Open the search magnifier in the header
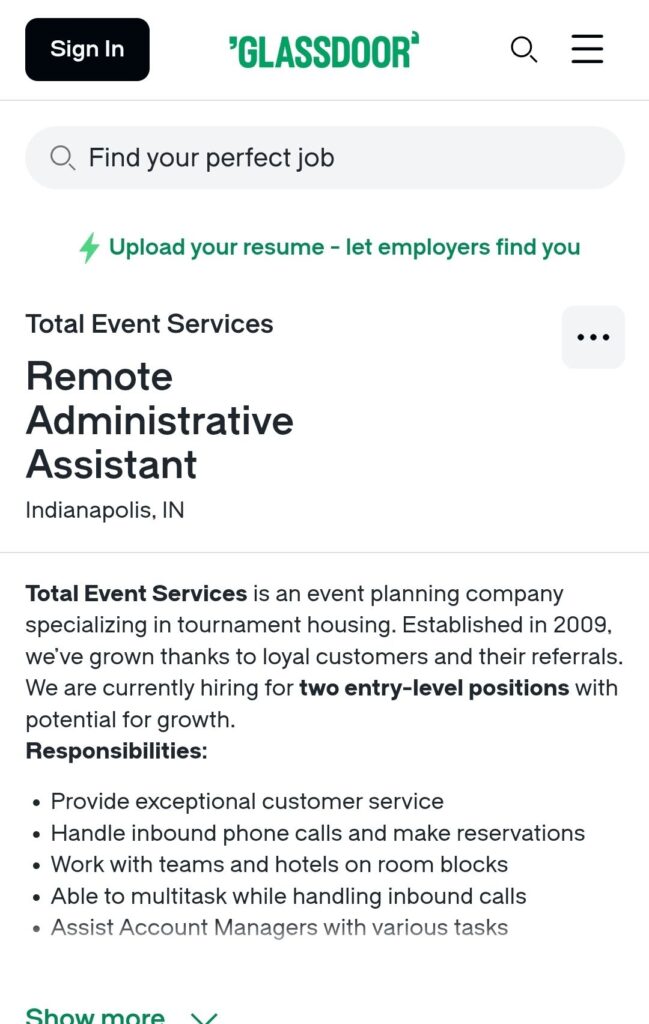Screen dimensions: 649x1024 (x=524, y=49)
